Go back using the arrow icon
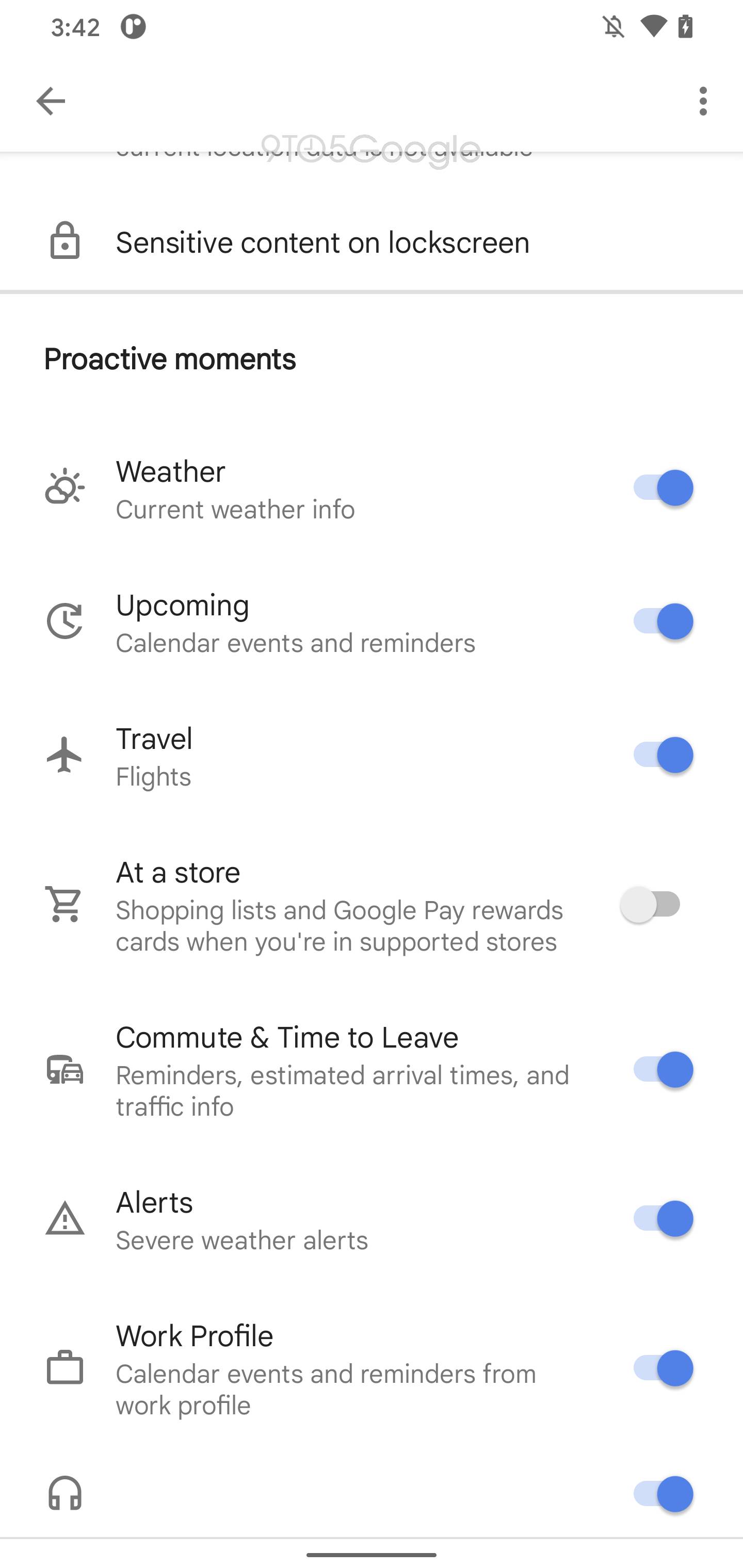 pos(51,101)
